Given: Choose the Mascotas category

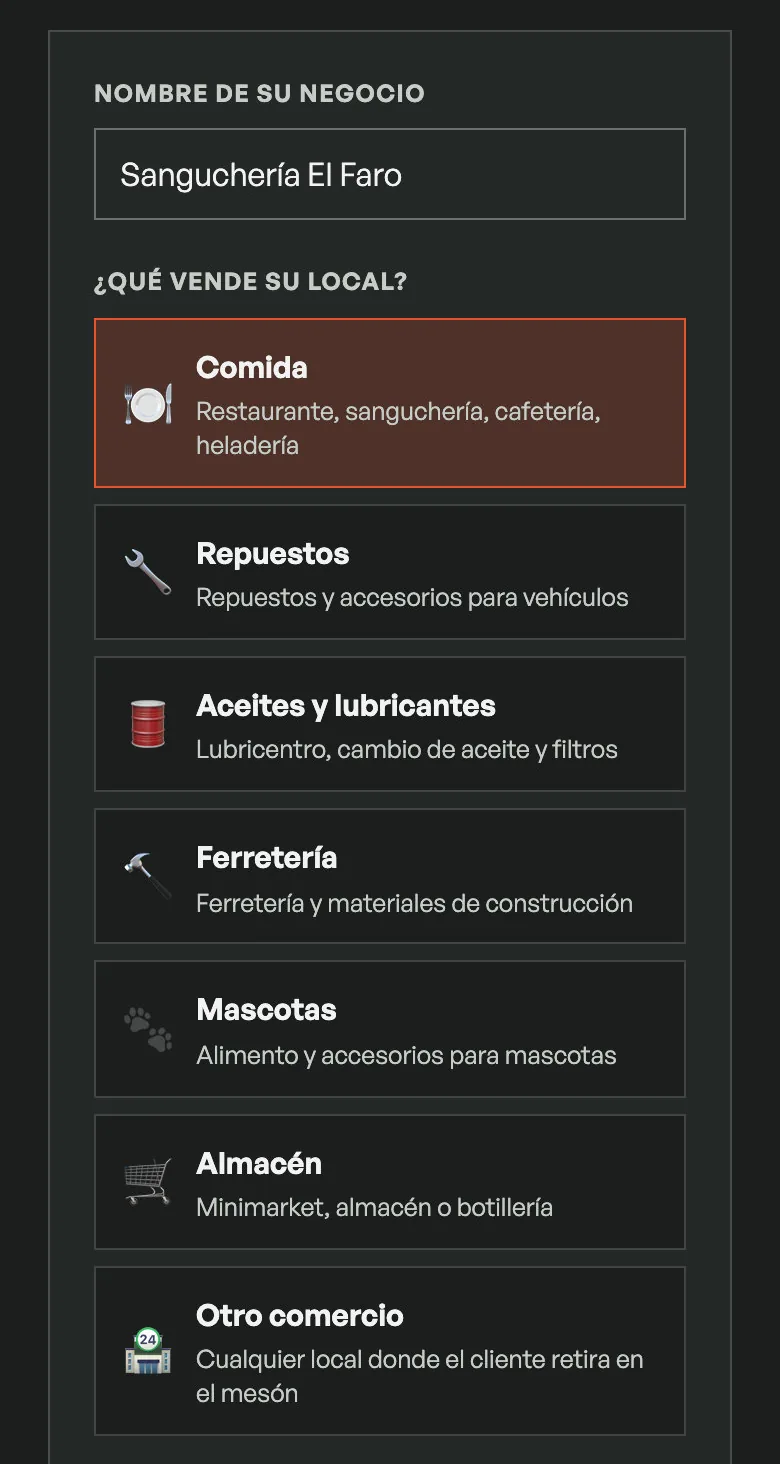Looking at the screenshot, I should (390, 1029).
